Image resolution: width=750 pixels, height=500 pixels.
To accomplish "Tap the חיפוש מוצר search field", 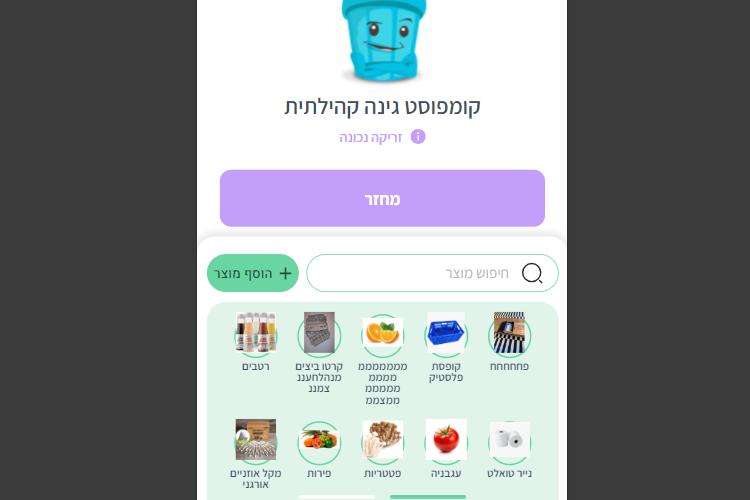I will 430,273.
